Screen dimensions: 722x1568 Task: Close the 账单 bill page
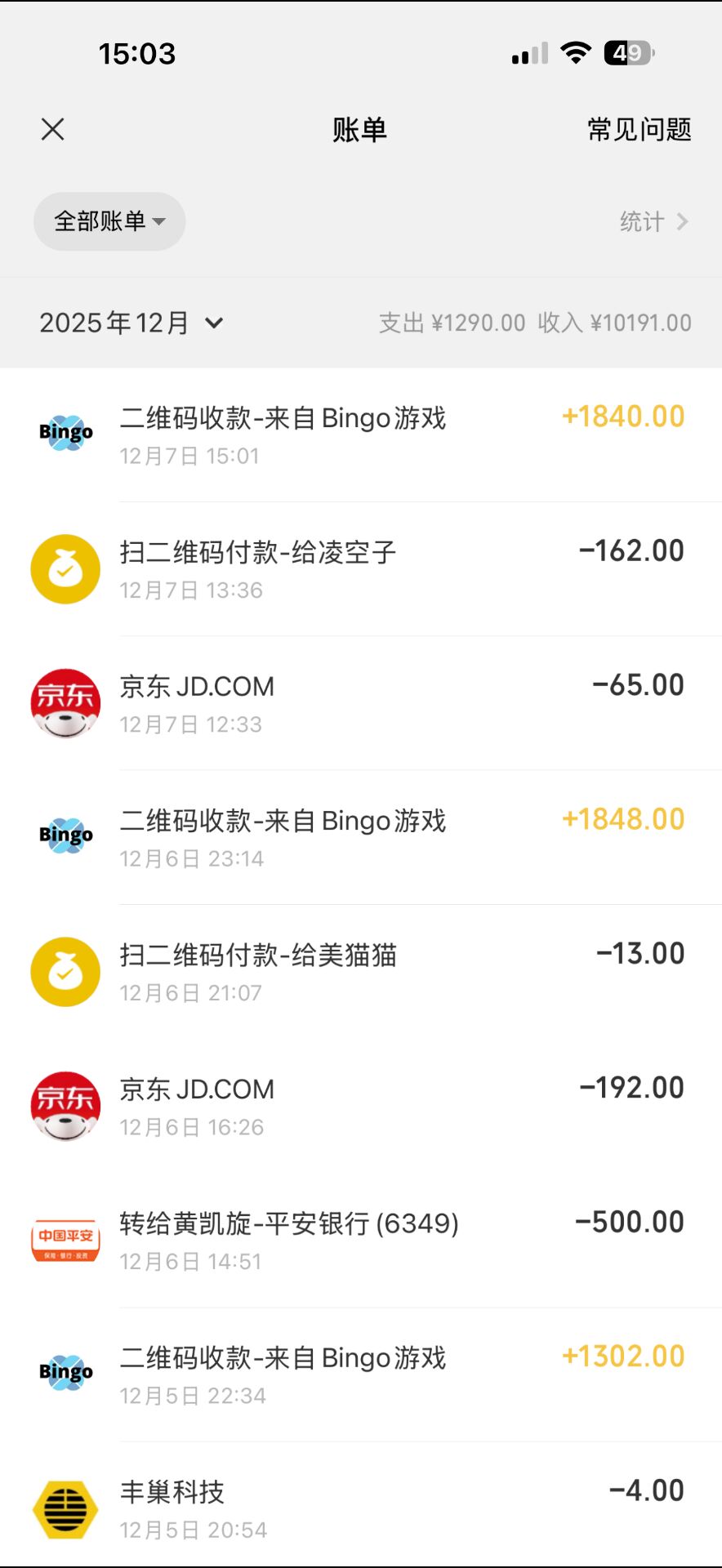pos(53,129)
